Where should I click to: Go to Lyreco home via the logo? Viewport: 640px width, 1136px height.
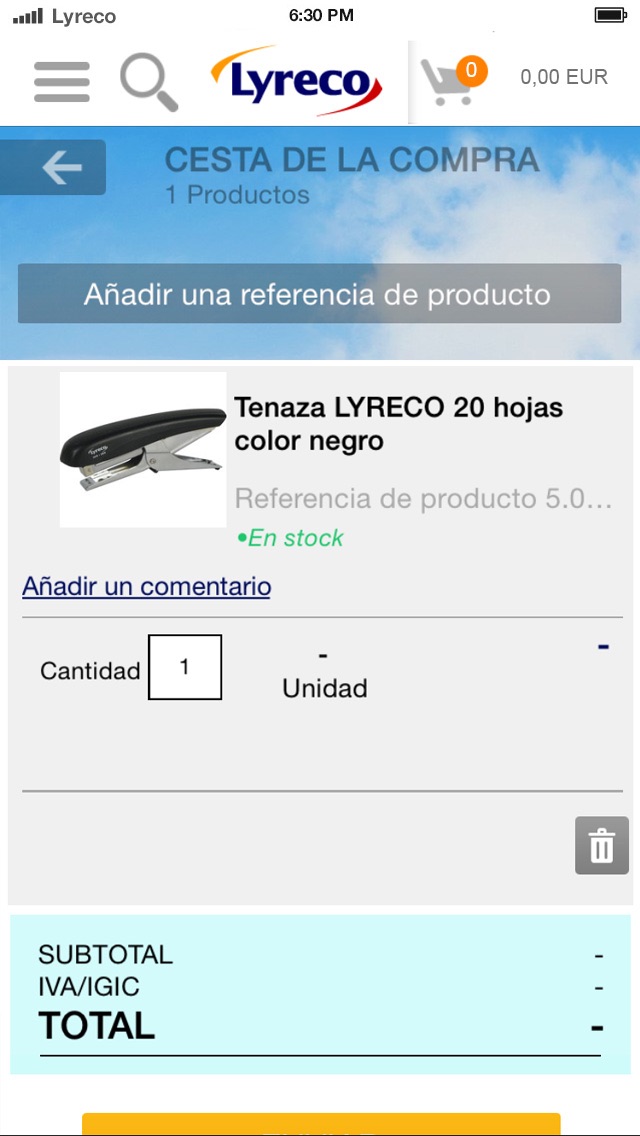click(296, 81)
